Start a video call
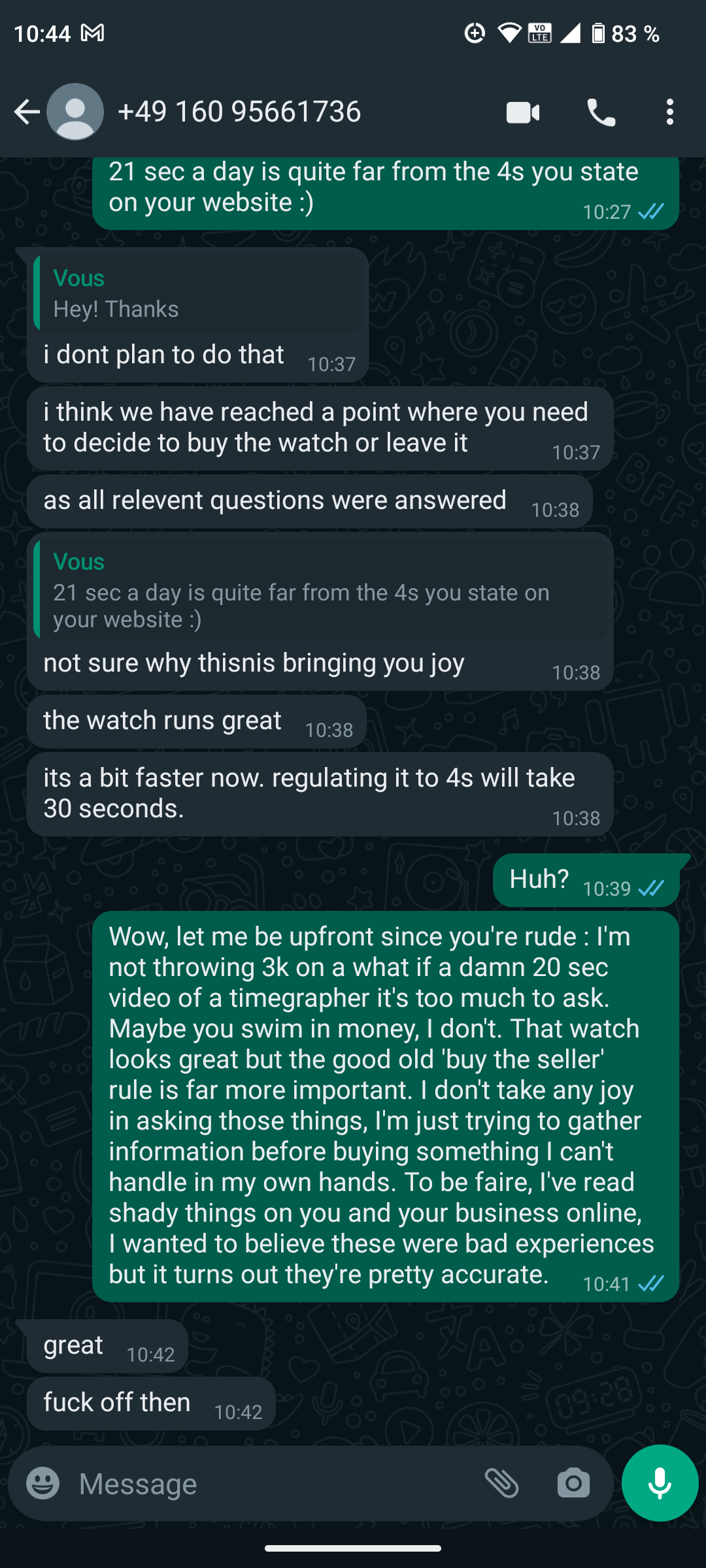The height and width of the screenshot is (1568, 706). click(x=523, y=112)
